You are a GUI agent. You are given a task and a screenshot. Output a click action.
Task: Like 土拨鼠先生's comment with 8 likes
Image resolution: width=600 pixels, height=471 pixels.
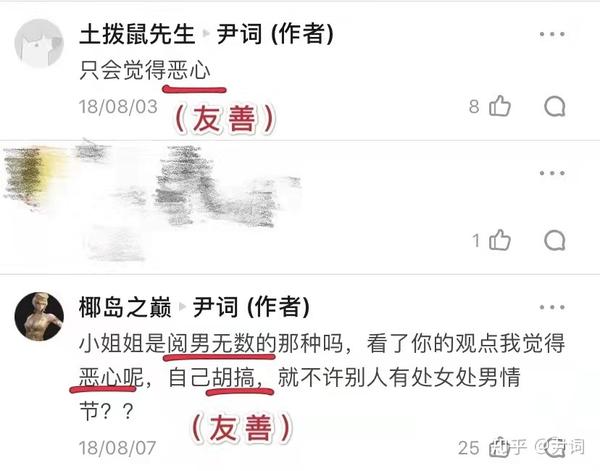pyautogui.click(x=500, y=106)
